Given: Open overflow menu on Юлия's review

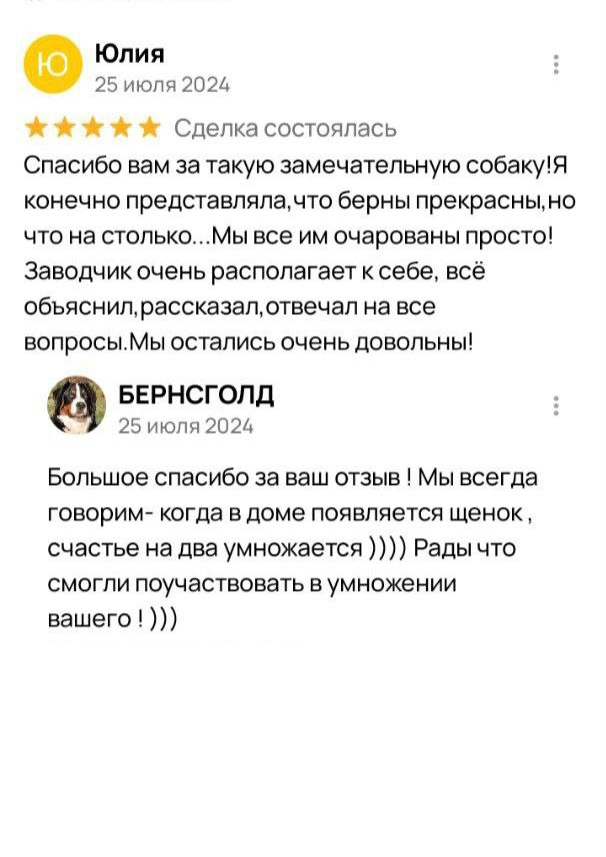Looking at the screenshot, I should coord(556,65).
